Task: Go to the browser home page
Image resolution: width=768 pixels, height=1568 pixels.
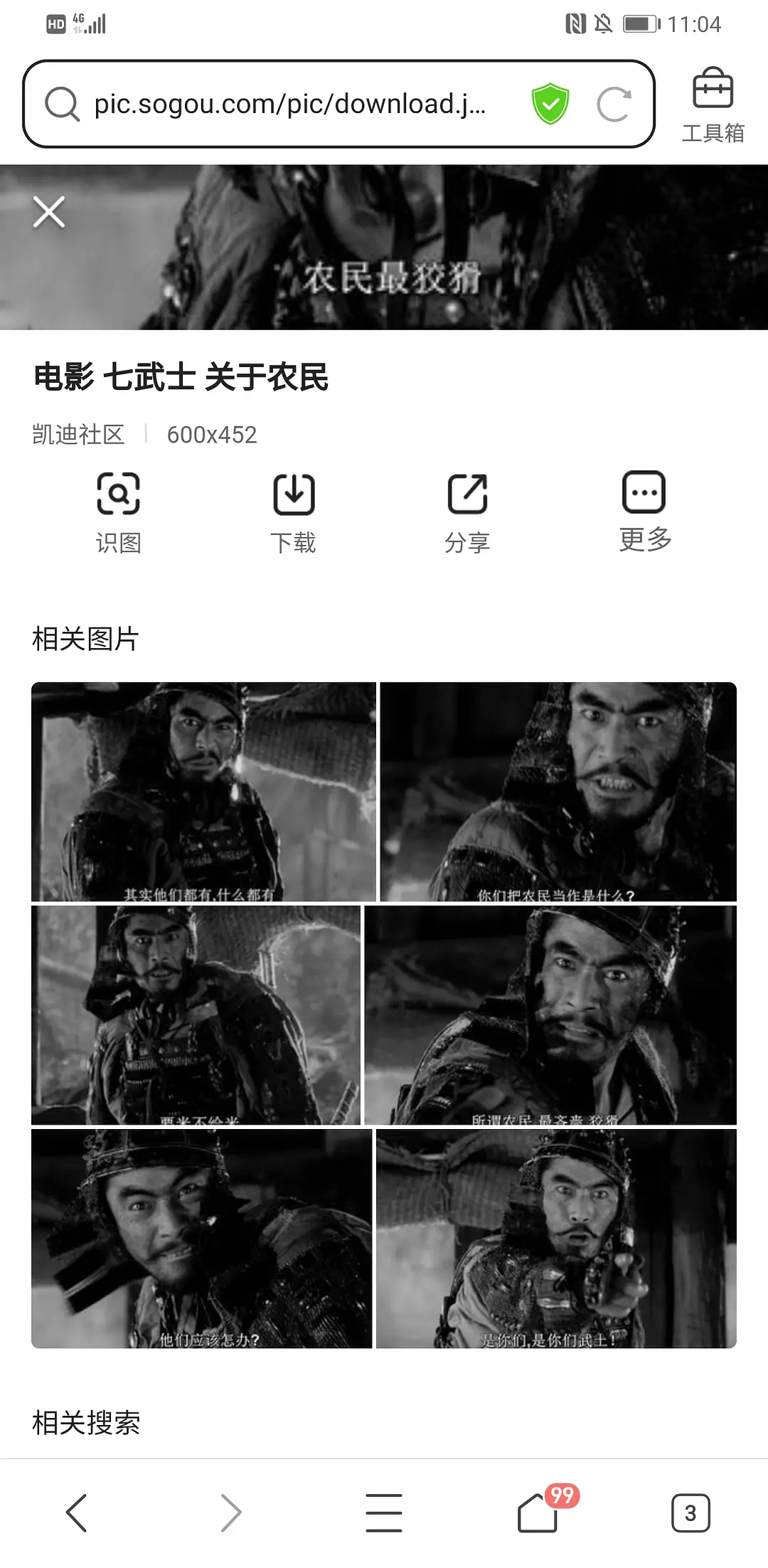Action: click(x=538, y=1513)
